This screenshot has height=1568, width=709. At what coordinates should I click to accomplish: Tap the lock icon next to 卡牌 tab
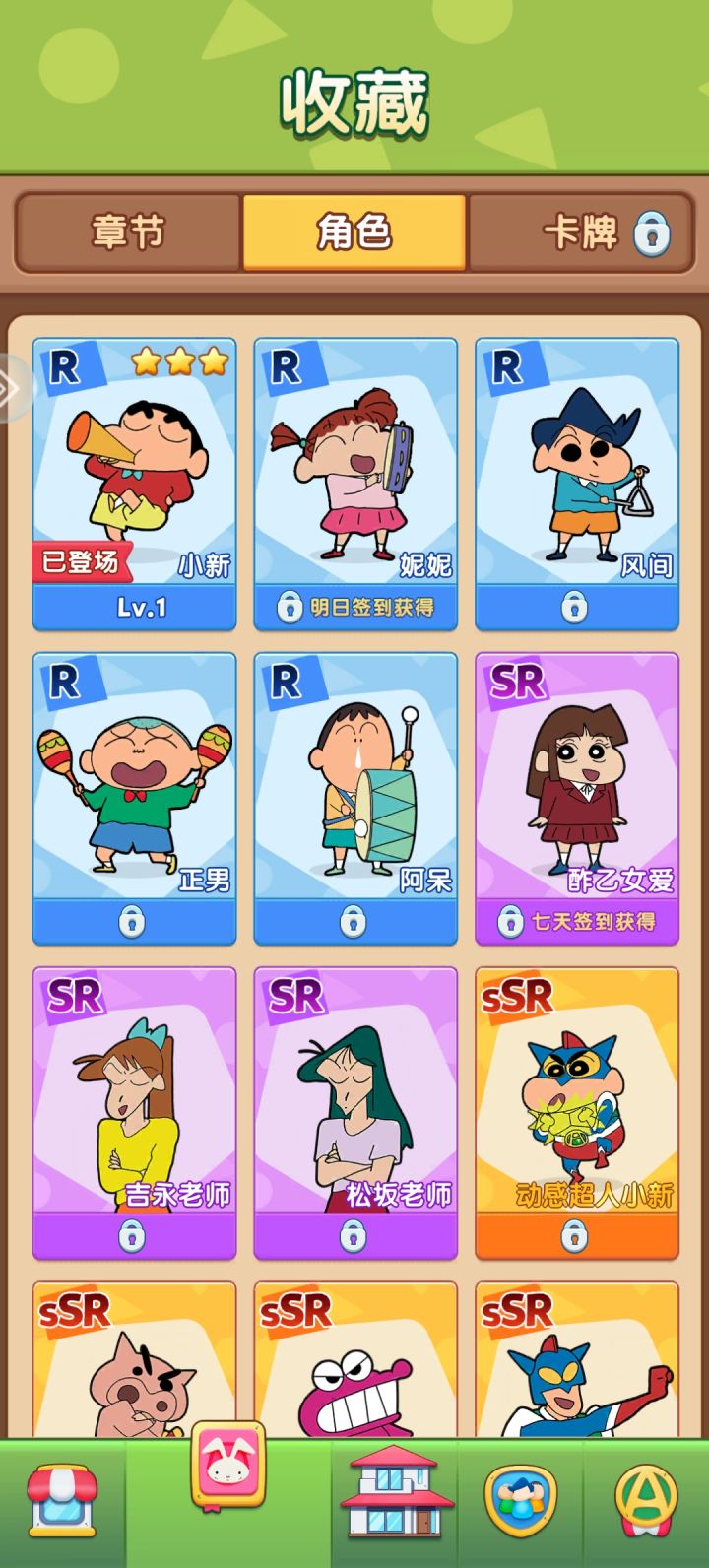click(648, 234)
